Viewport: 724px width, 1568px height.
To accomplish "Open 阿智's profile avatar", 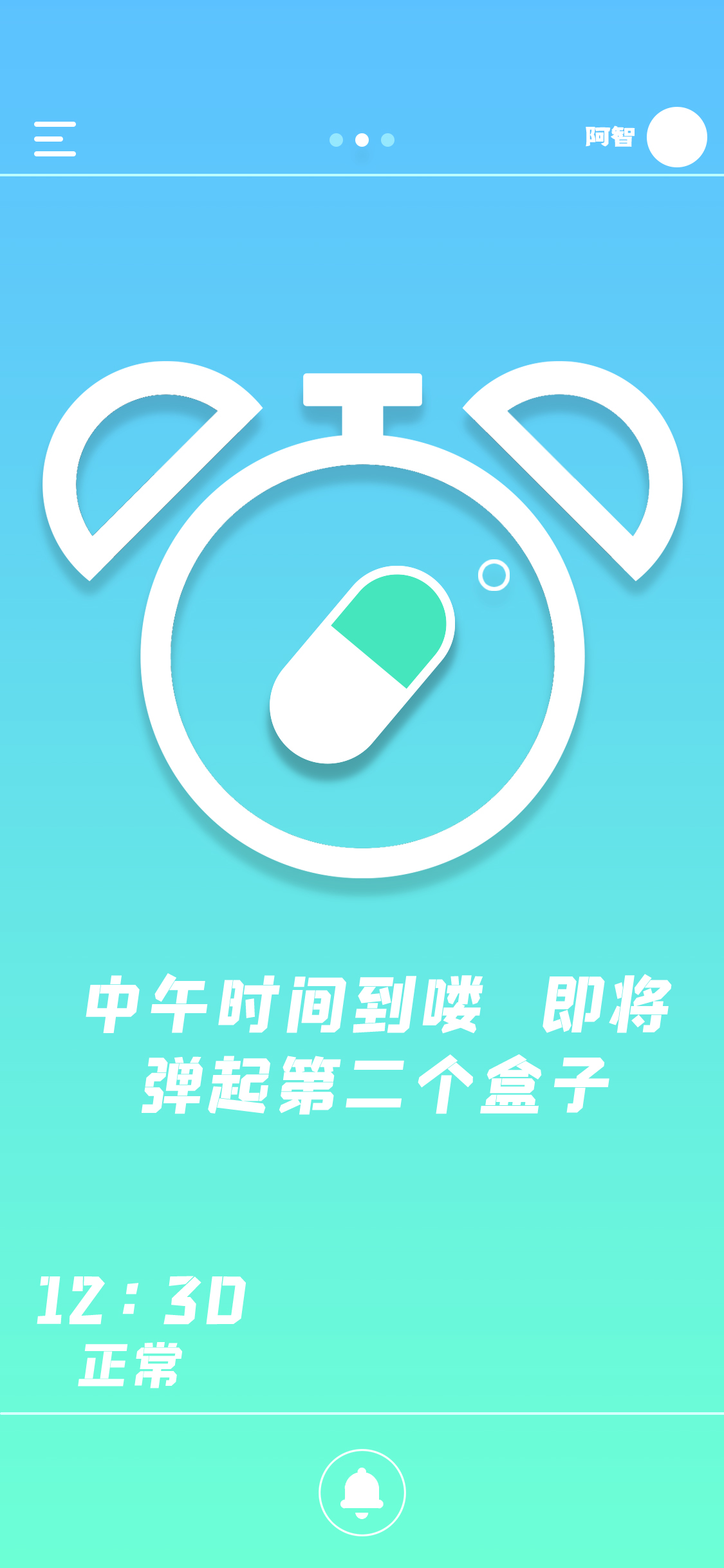I will click(676, 137).
